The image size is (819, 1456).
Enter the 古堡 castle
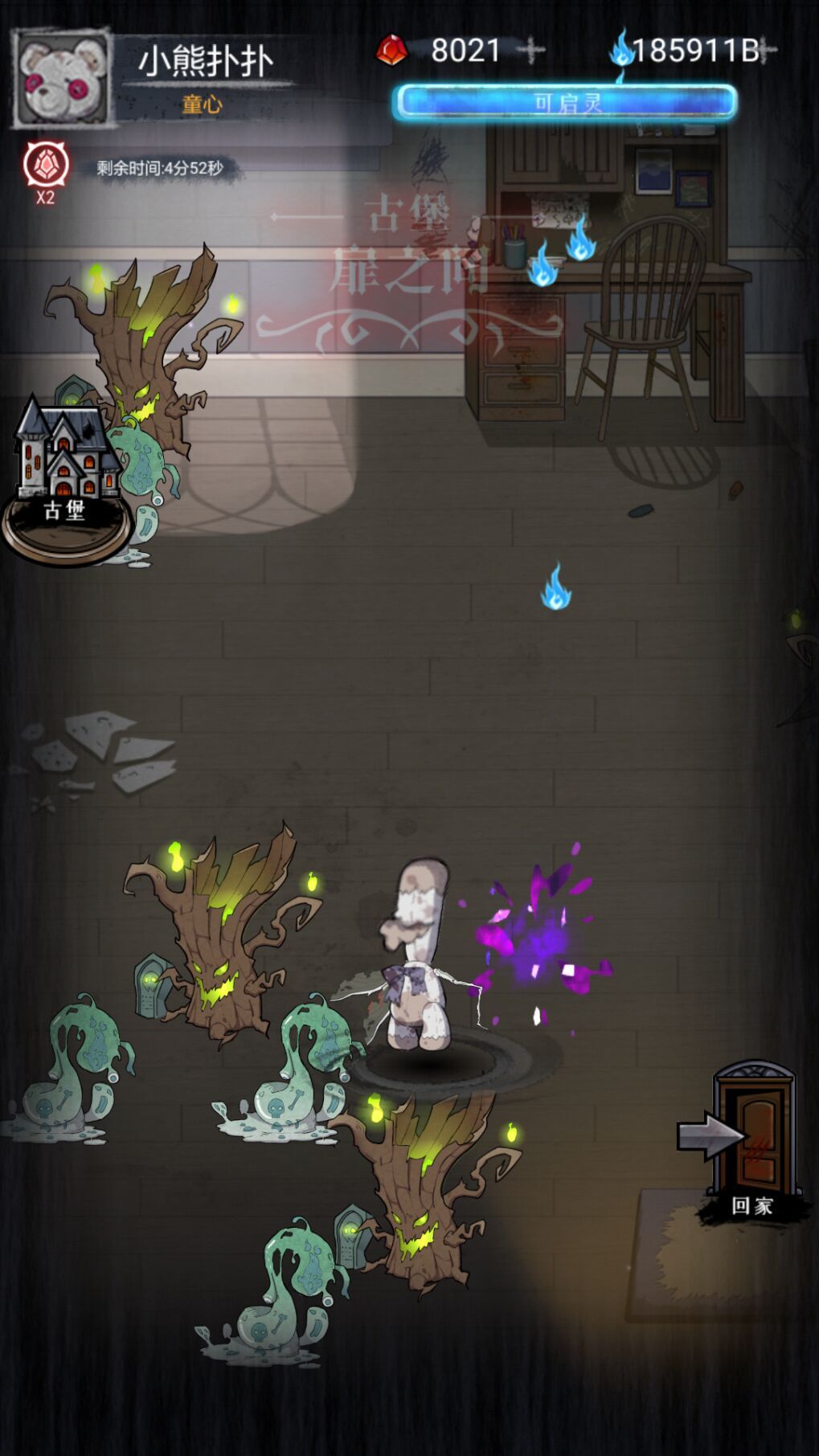[66, 476]
